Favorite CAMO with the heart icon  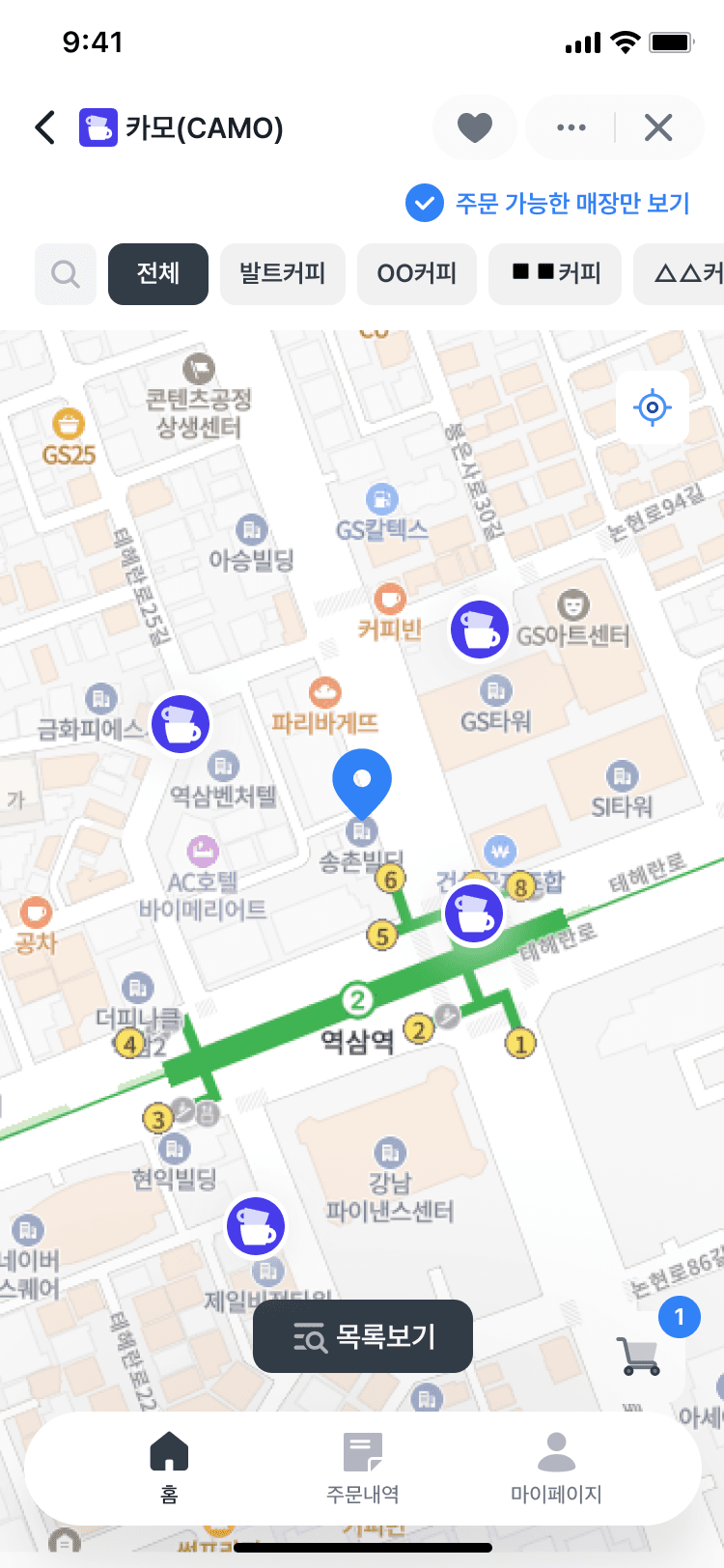point(474,127)
